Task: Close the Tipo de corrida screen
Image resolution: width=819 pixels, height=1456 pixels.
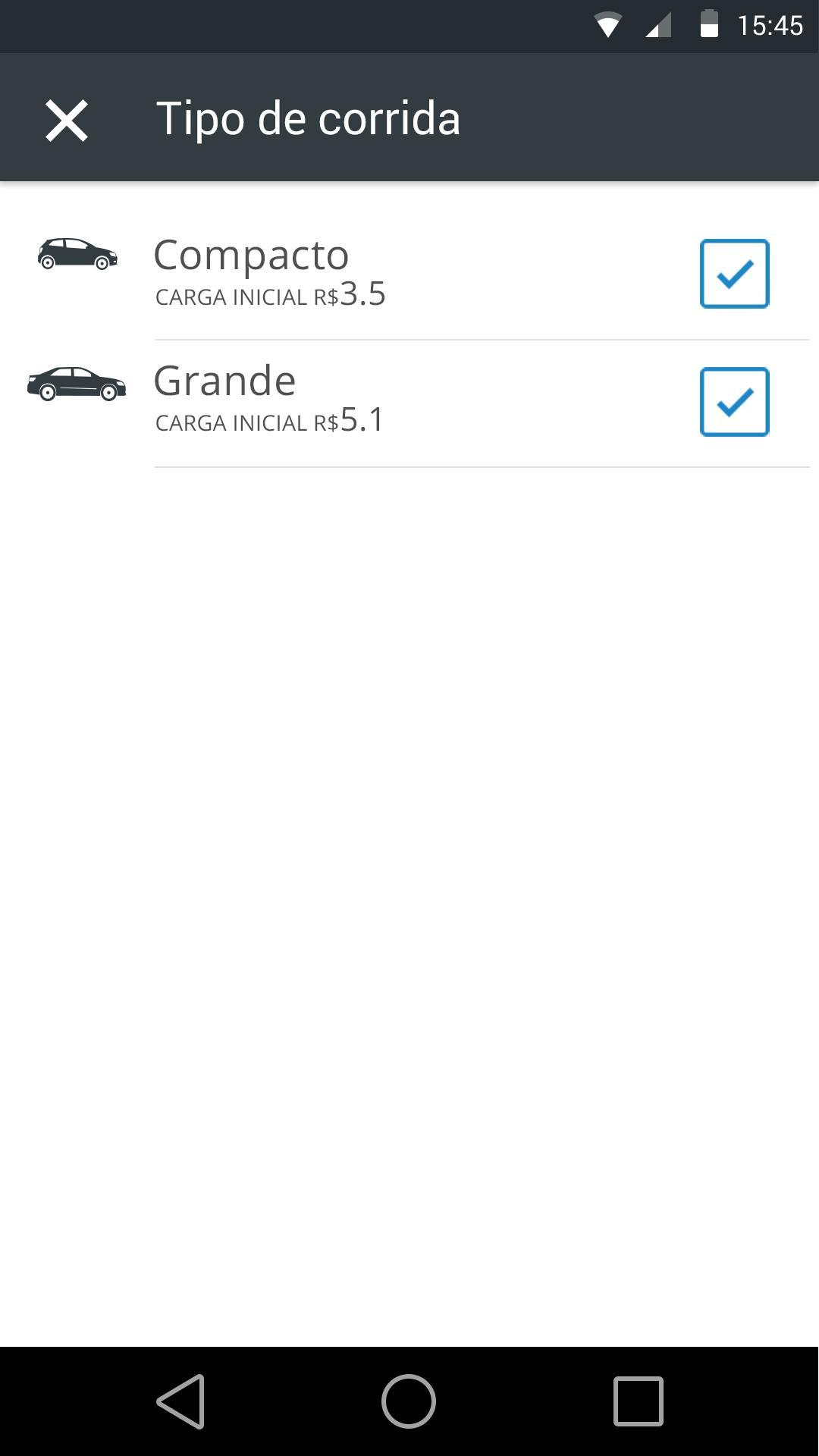Action: 67,120
